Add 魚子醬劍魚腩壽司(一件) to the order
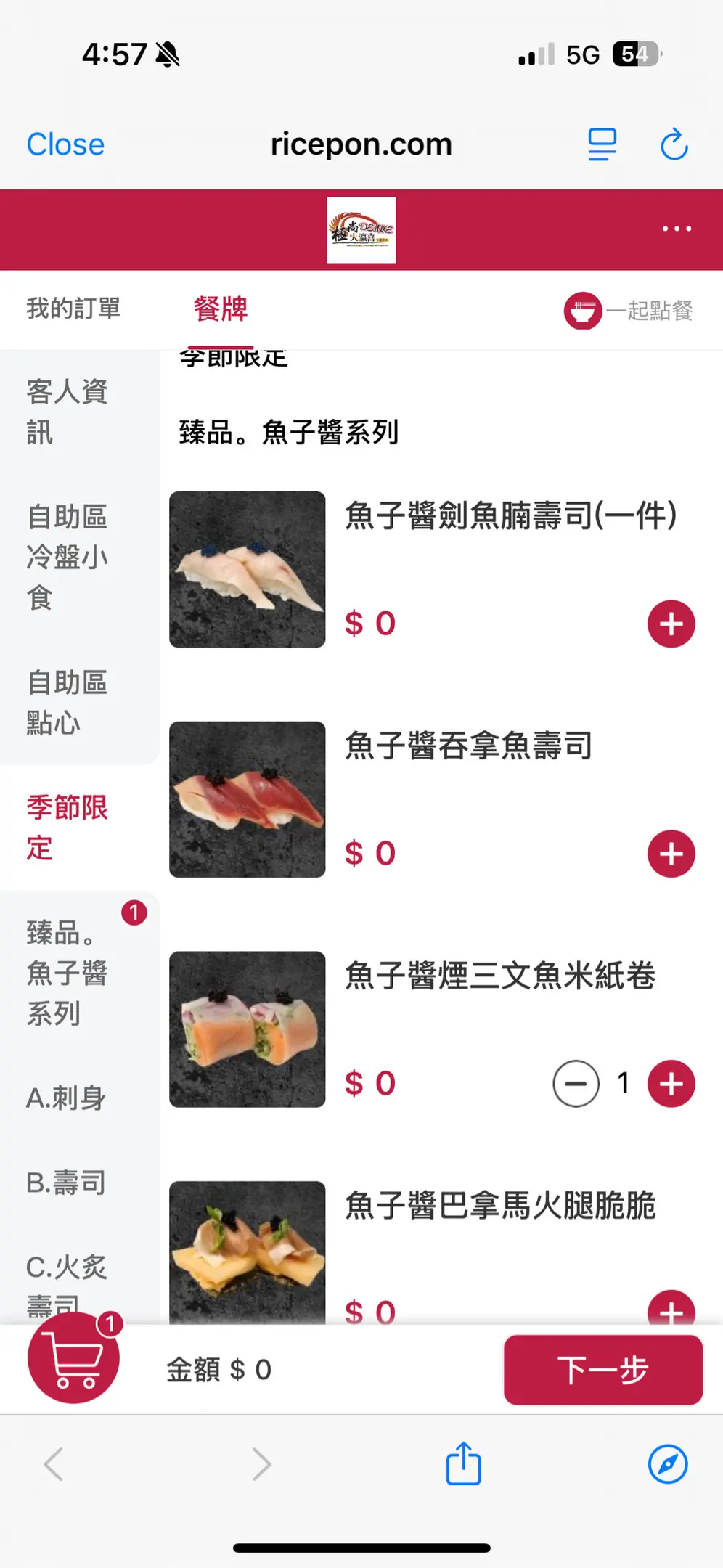 point(671,624)
